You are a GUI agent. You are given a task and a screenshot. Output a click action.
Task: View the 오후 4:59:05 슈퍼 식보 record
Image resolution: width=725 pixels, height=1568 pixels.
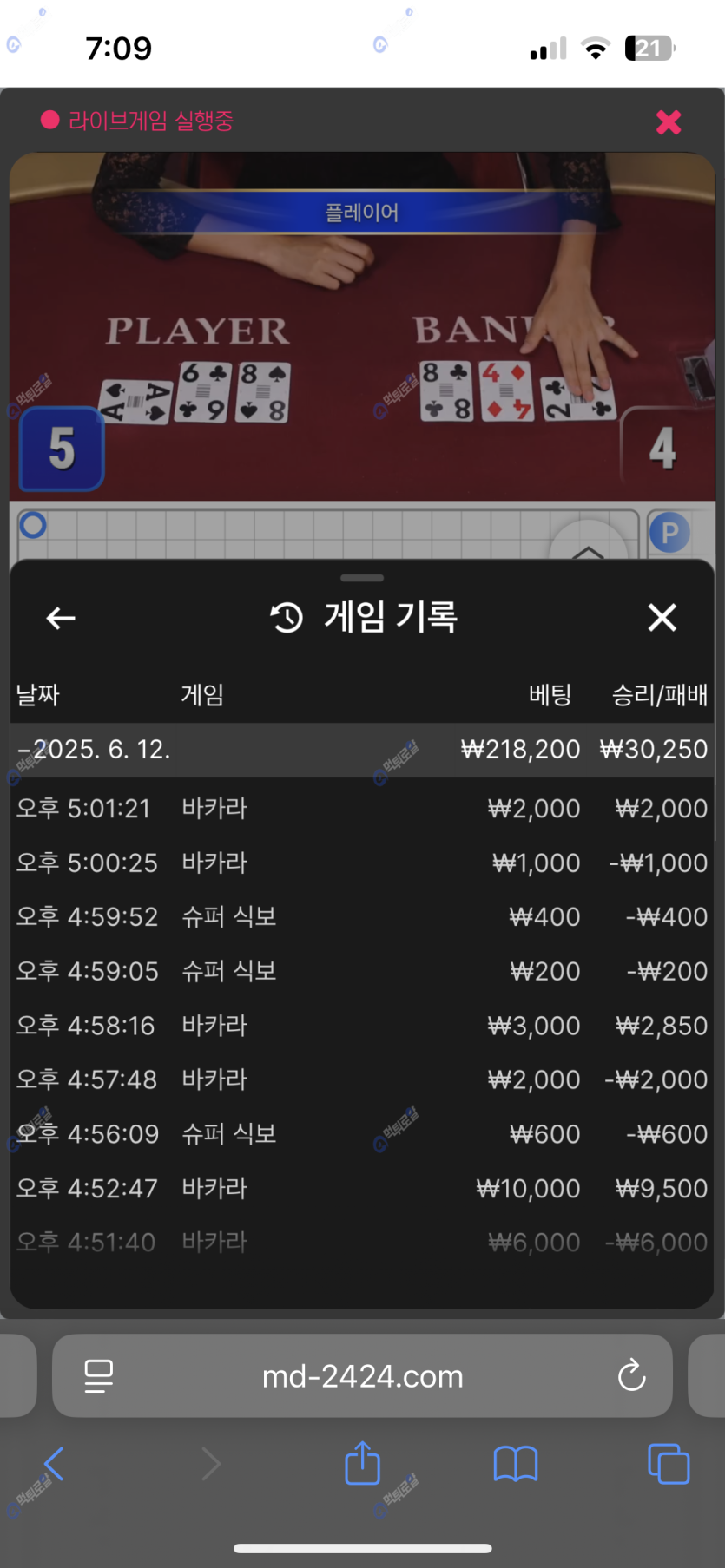pyautogui.click(x=361, y=971)
